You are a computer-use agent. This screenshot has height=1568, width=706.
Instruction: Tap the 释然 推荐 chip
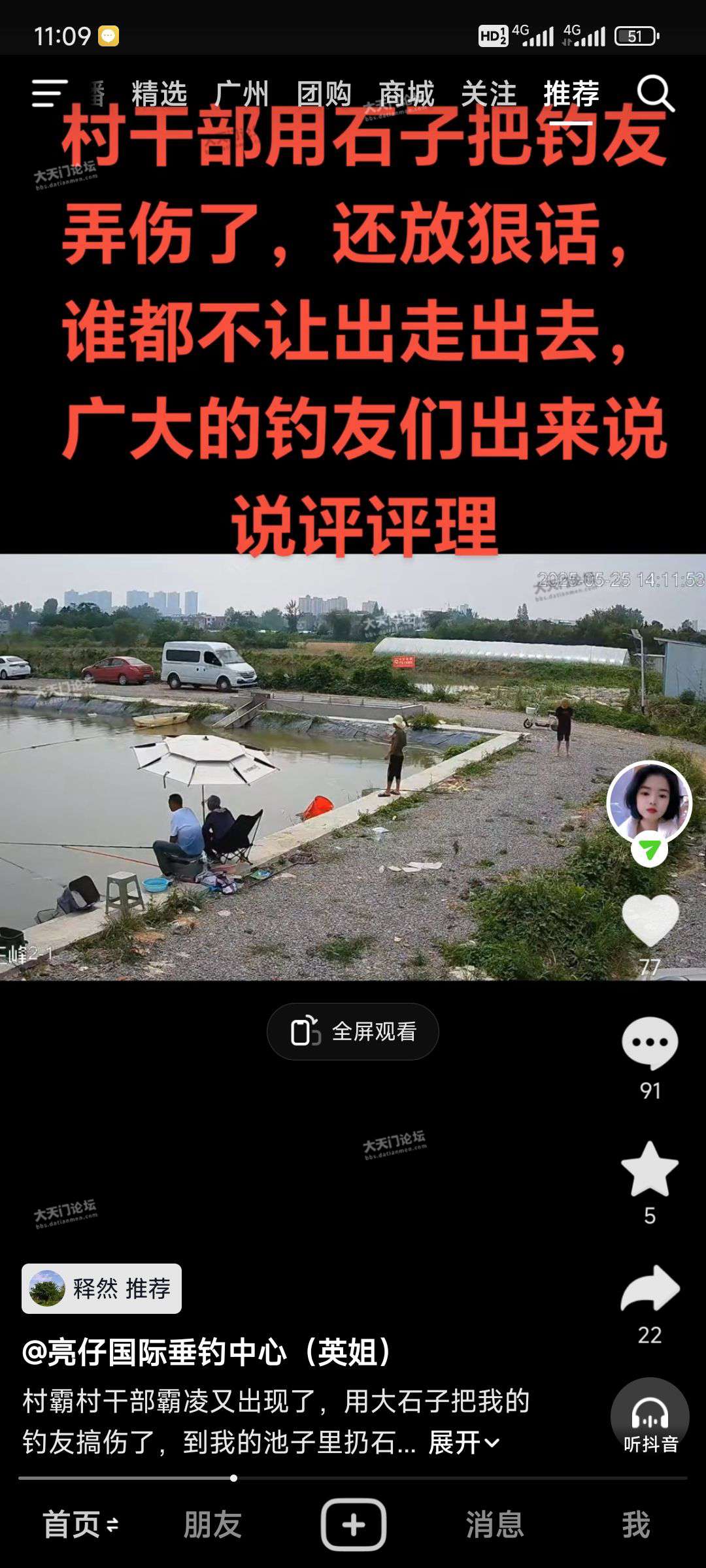pyautogui.click(x=102, y=1289)
